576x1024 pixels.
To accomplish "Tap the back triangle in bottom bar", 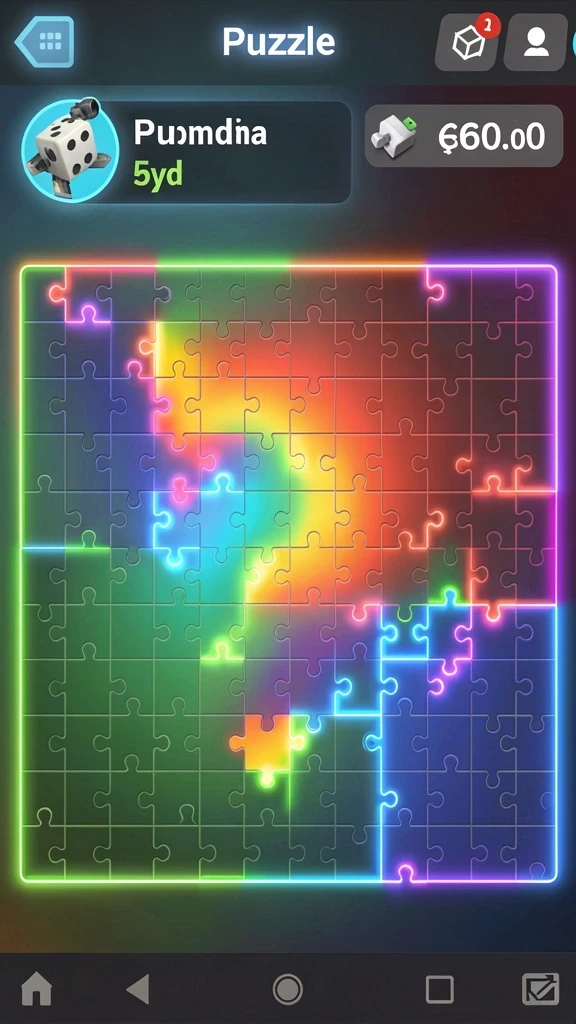I will click(x=138, y=989).
